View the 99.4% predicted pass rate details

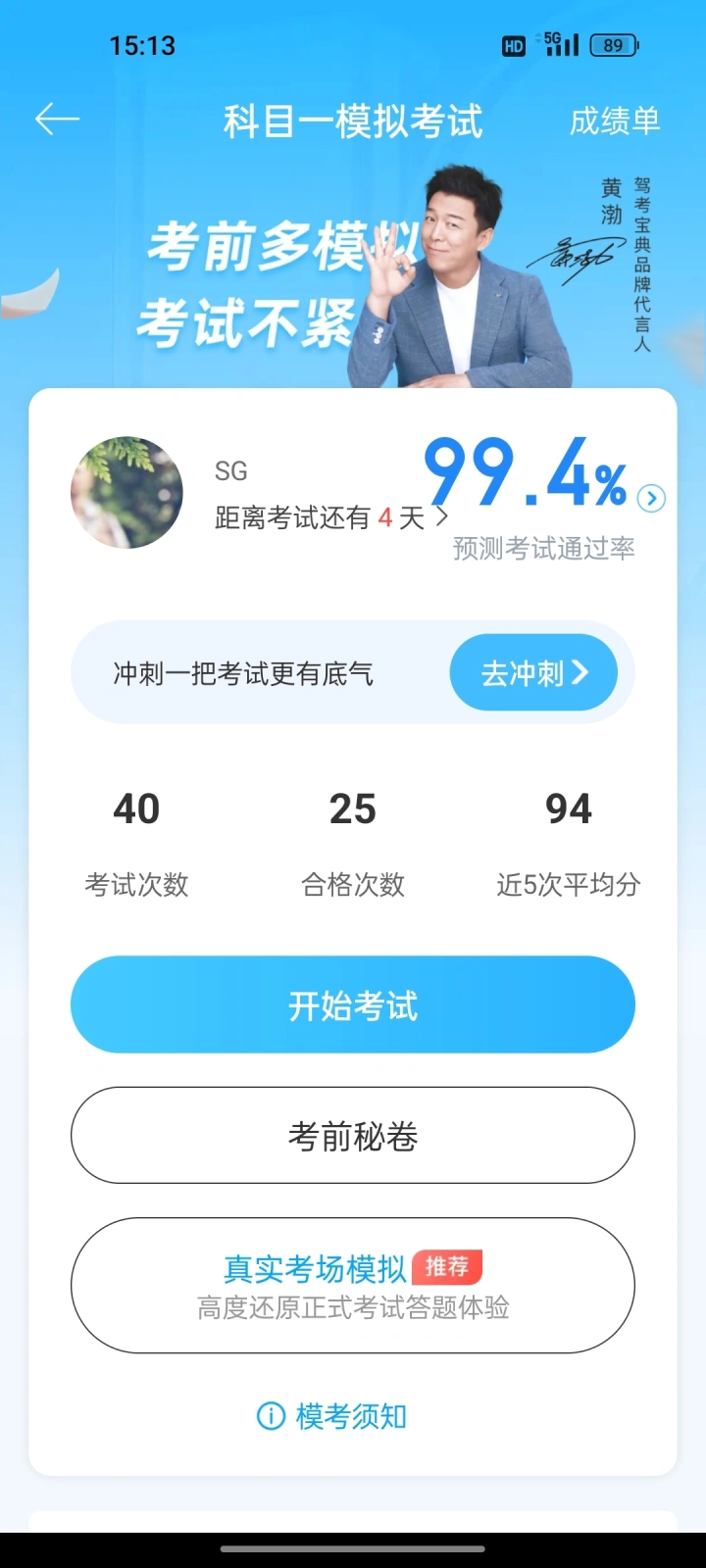pyautogui.click(x=650, y=498)
